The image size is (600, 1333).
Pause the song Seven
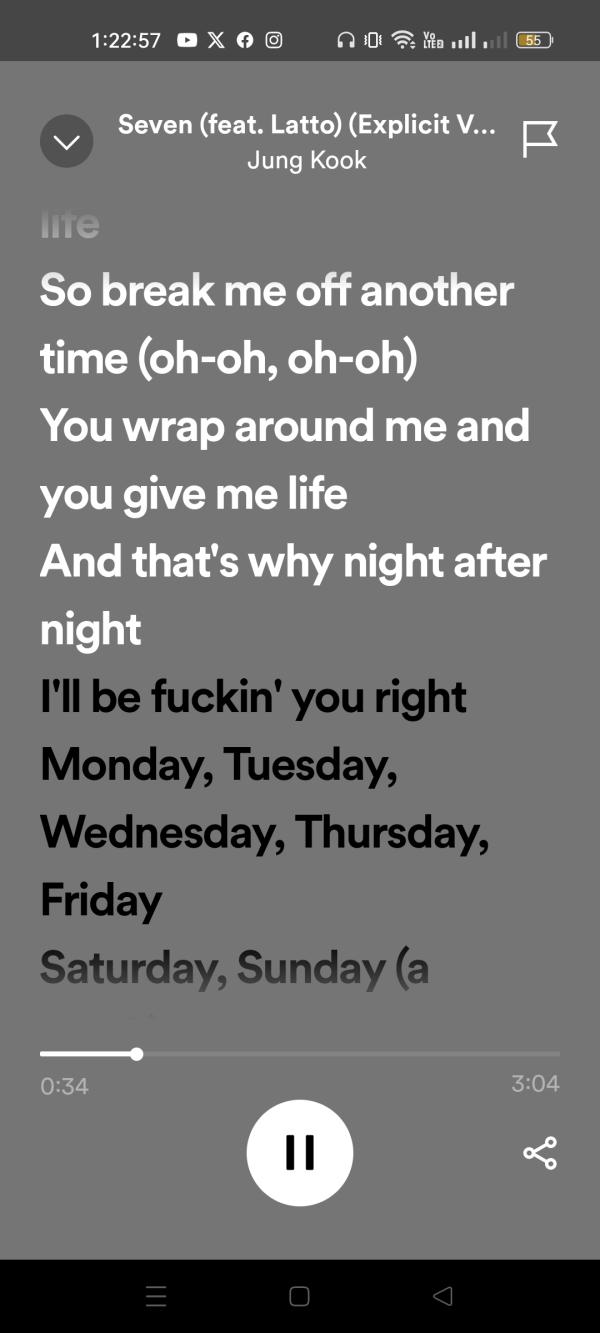(300, 1152)
